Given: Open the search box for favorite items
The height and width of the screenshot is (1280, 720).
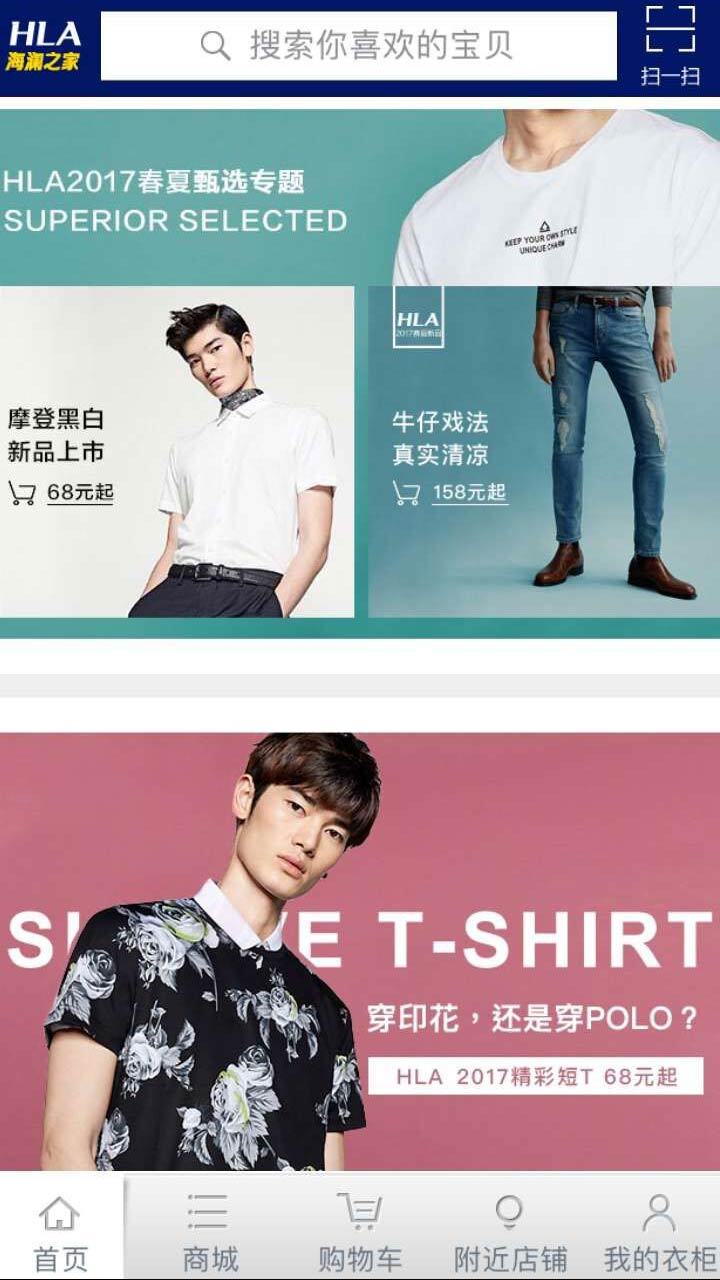Looking at the screenshot, I should [358, 46].
